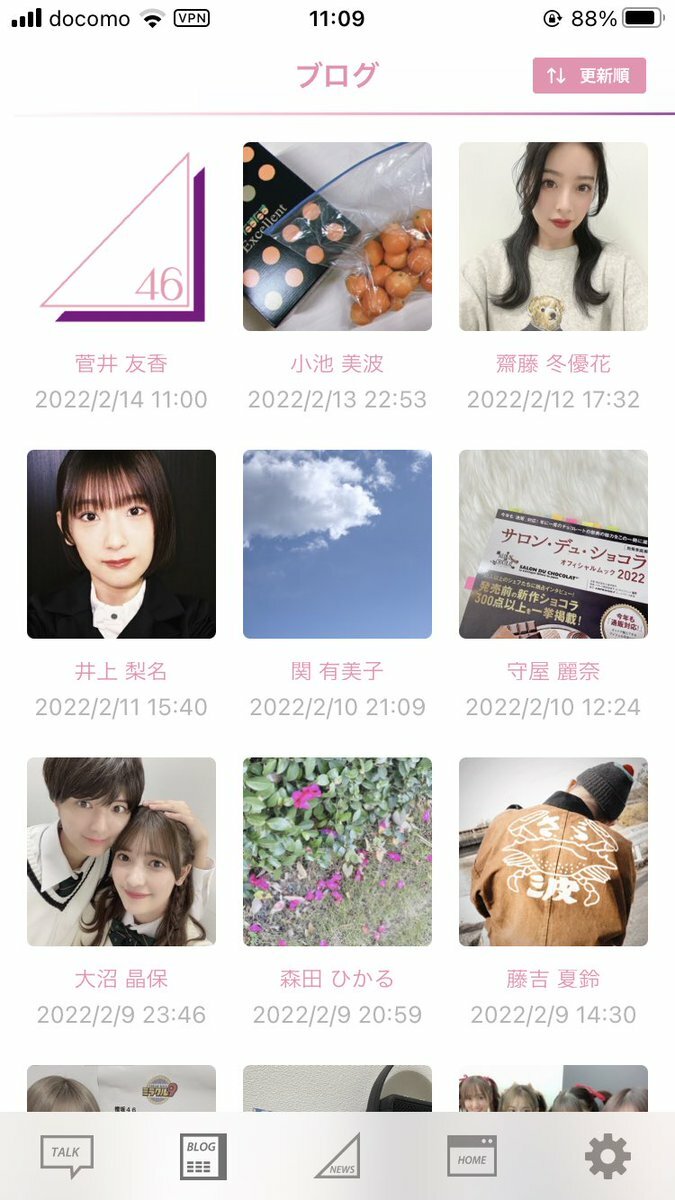Tap the 更新順 sort button

point(589,76)
